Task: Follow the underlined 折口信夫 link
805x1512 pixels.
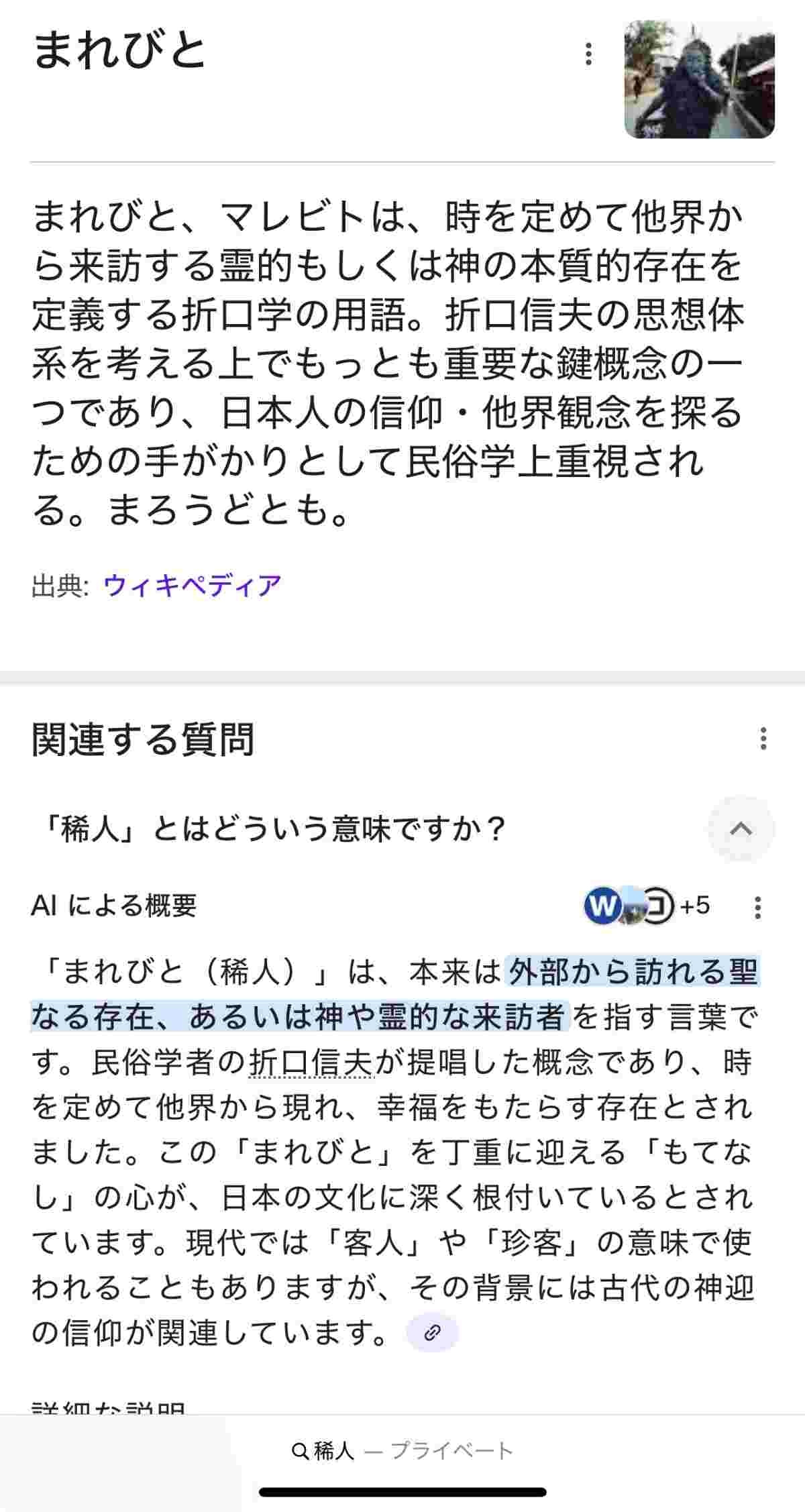Action: [311, 1062]
